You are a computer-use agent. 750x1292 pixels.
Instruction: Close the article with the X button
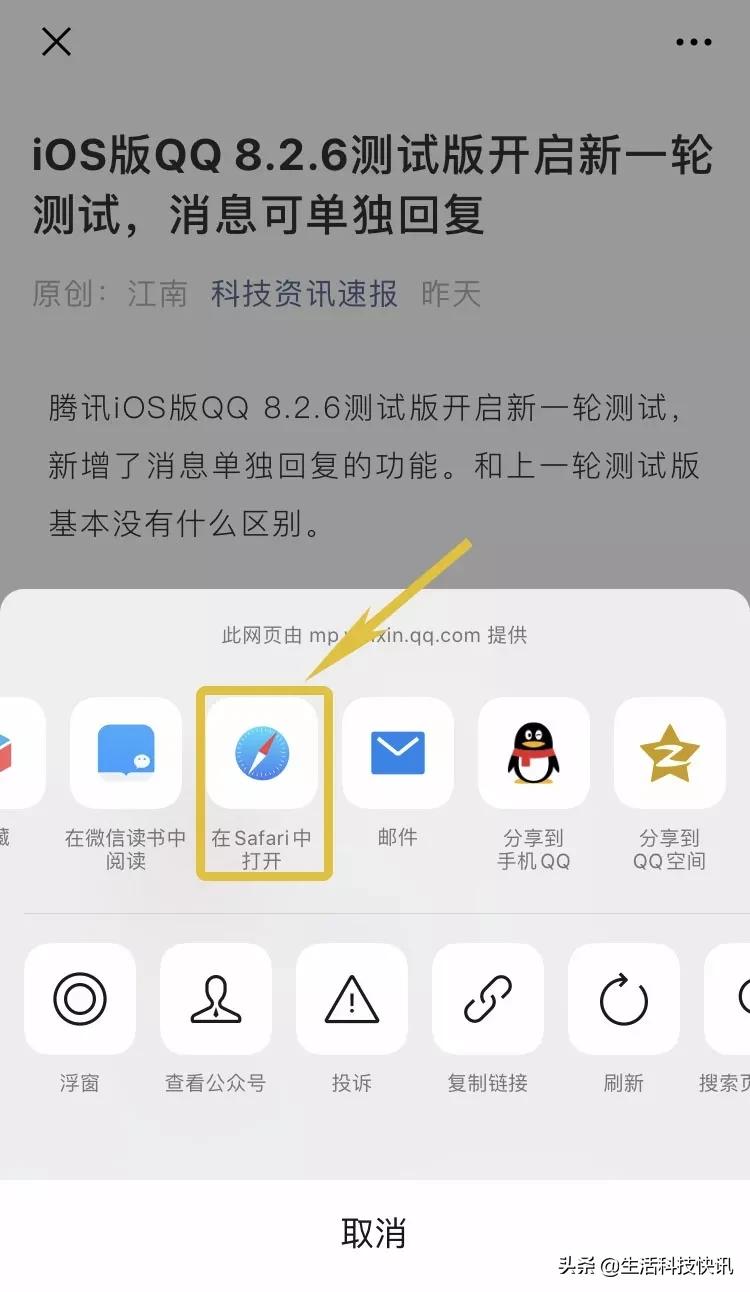(56, 42)
